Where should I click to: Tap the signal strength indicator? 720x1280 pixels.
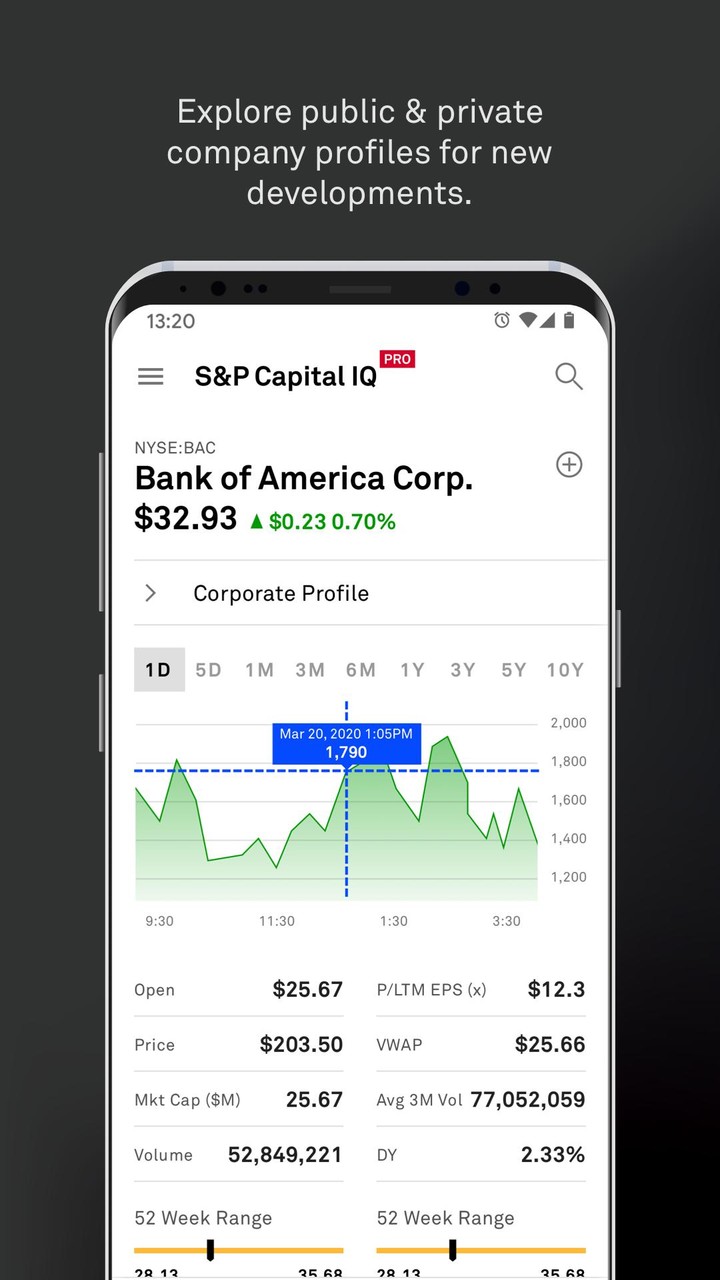point(548,321)
